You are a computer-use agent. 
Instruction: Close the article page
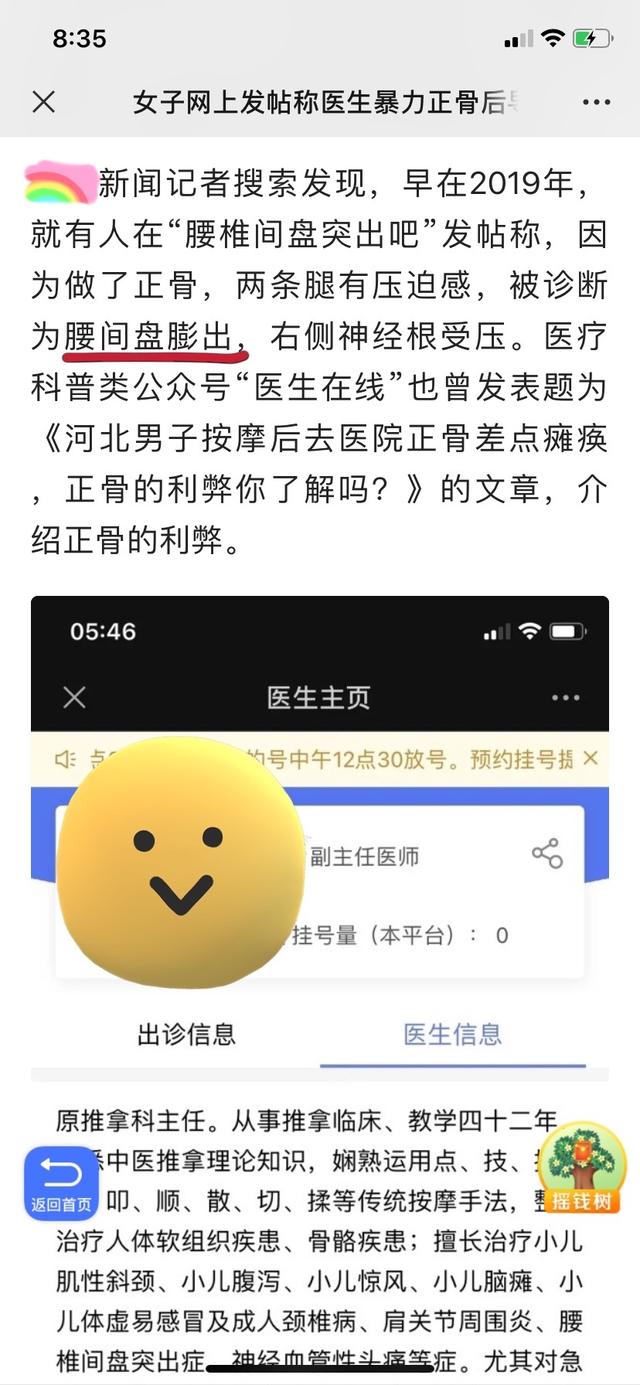point(44,102)
